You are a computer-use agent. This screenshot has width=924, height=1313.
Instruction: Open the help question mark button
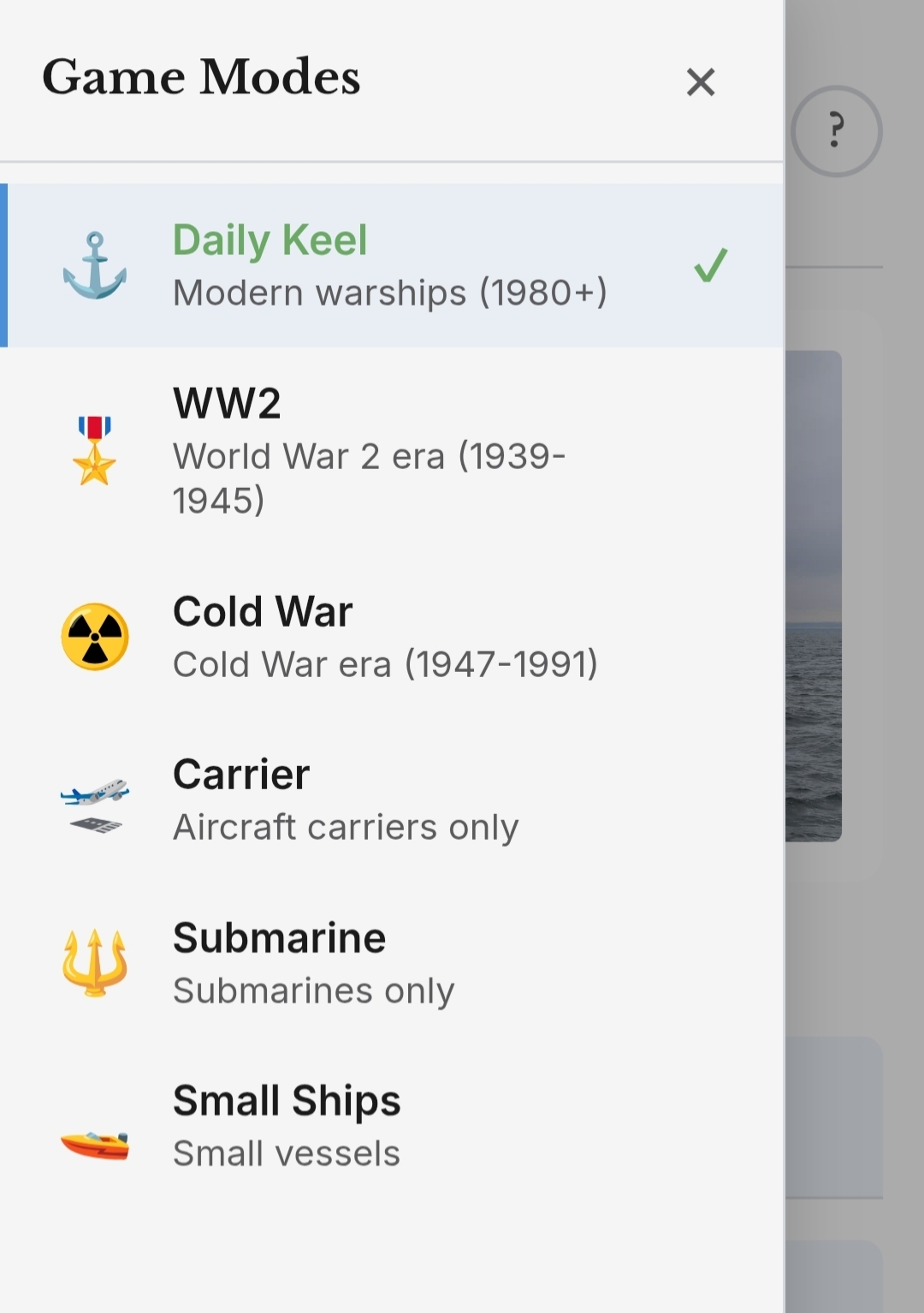[x=836, y=131]
